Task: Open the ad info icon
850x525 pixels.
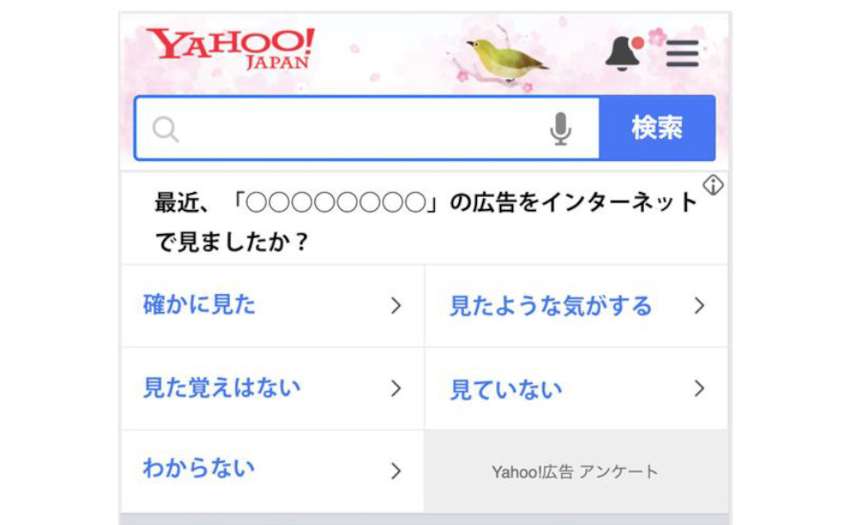Action: 713,185
